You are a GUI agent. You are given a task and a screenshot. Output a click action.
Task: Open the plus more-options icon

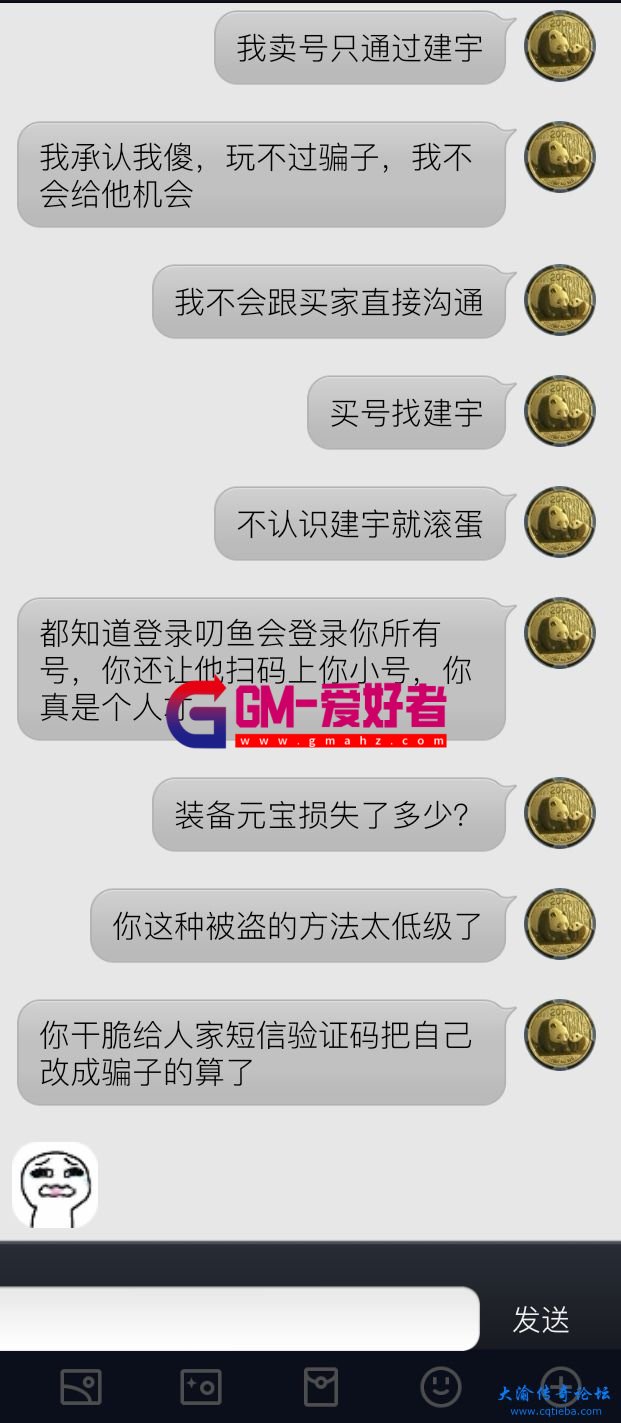[560, 1386]
